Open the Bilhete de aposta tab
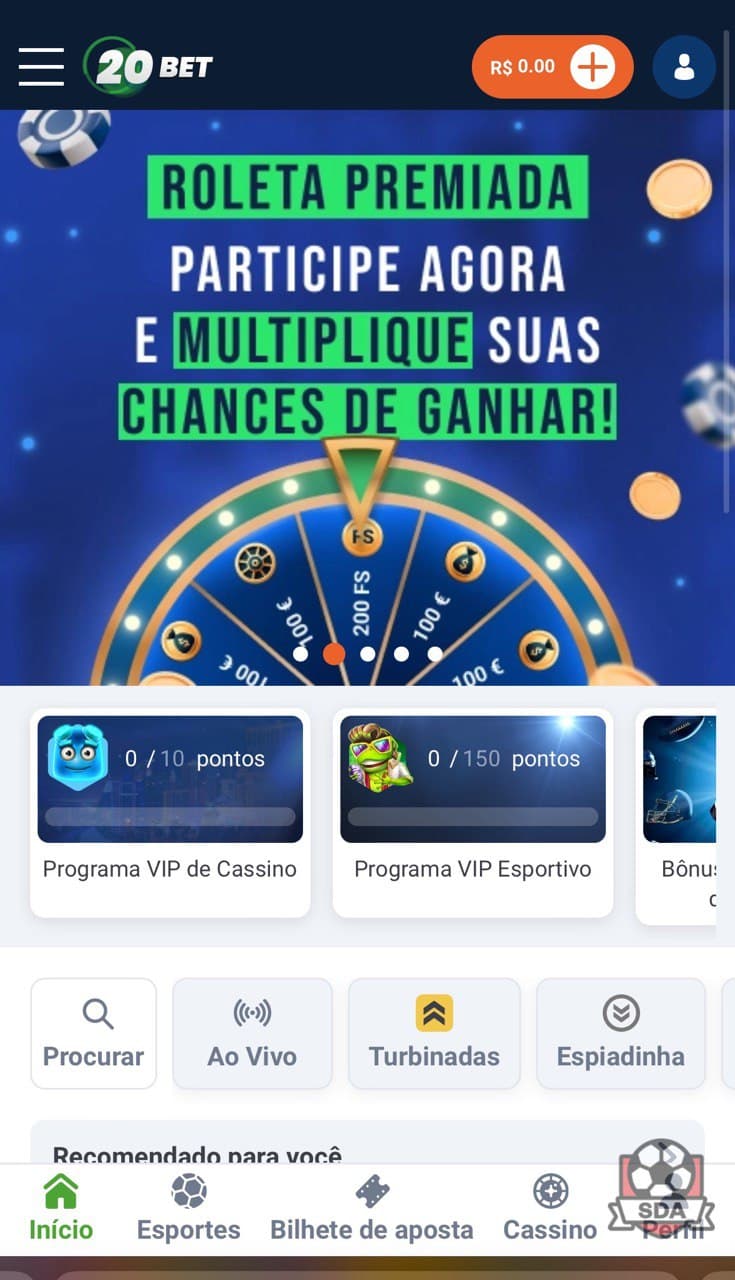 pyautogui.click(x=372, y=1208)
